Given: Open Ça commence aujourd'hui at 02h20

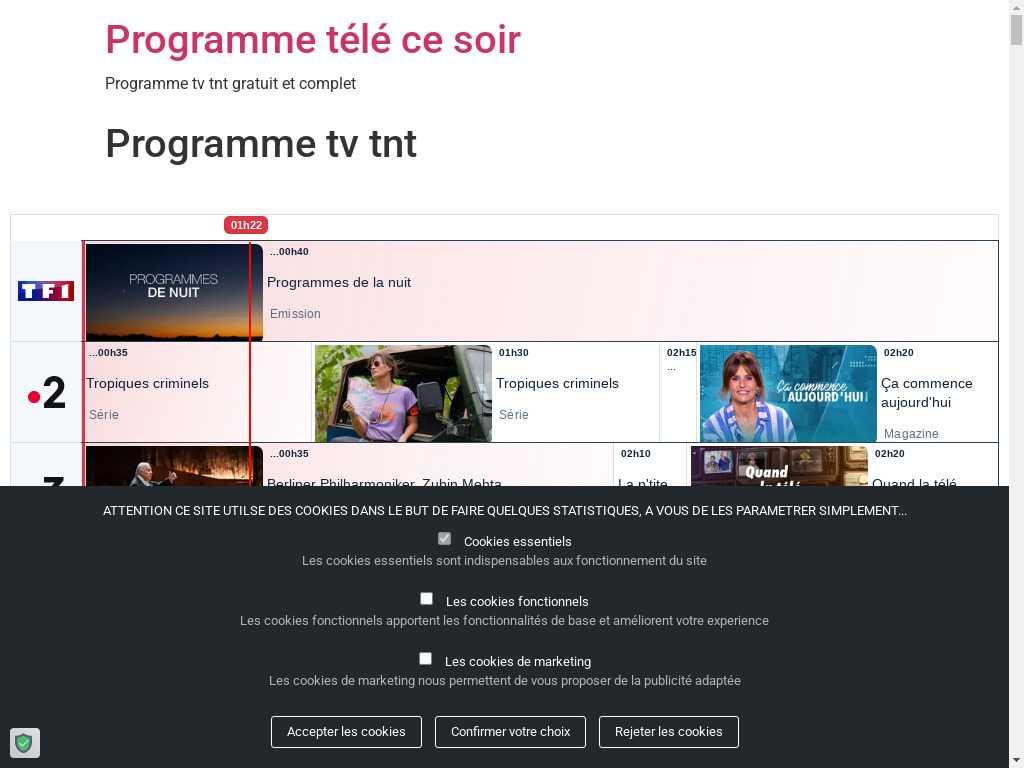Looking at the screenshot, I should coord(926,392).
